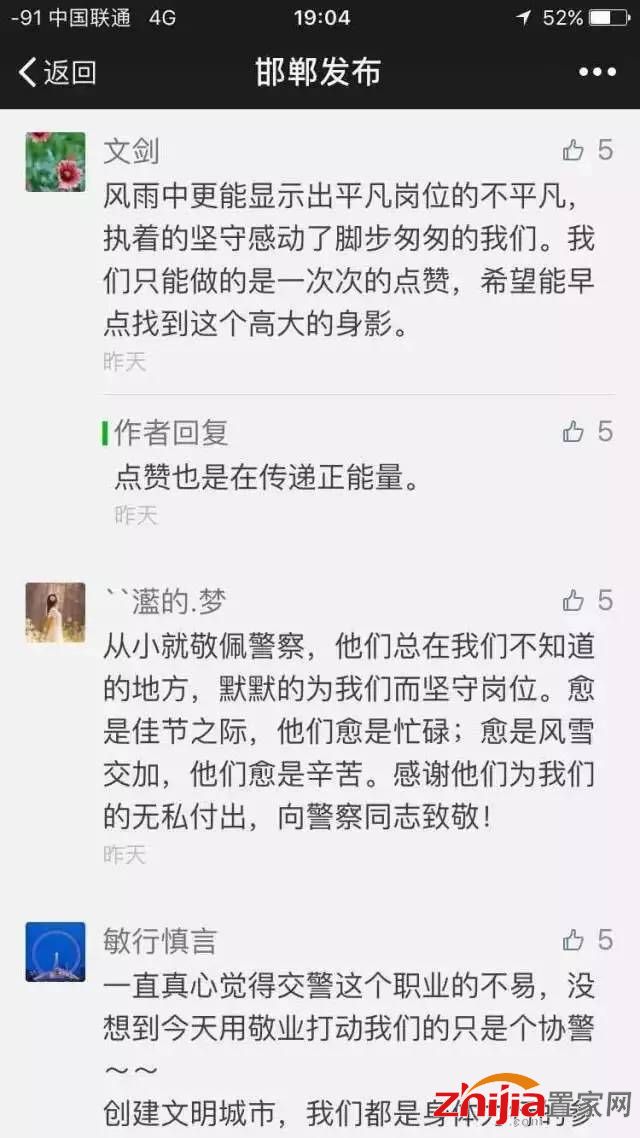This screenshot has width=640, height=1138.
Task: Like 文剑's comment
Action: point(574,151)
